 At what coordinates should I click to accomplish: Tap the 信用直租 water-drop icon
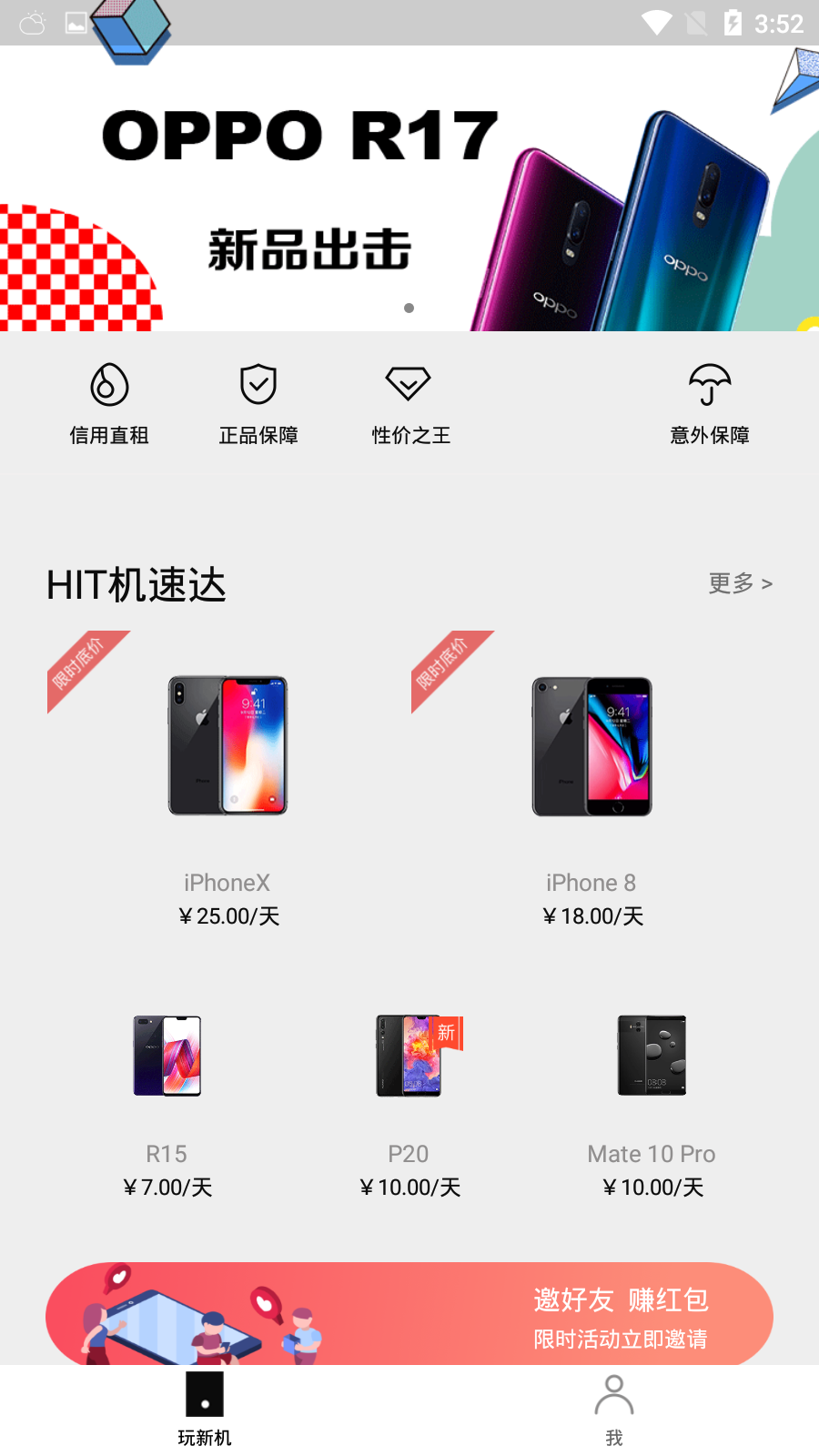[x=108, y=386]
